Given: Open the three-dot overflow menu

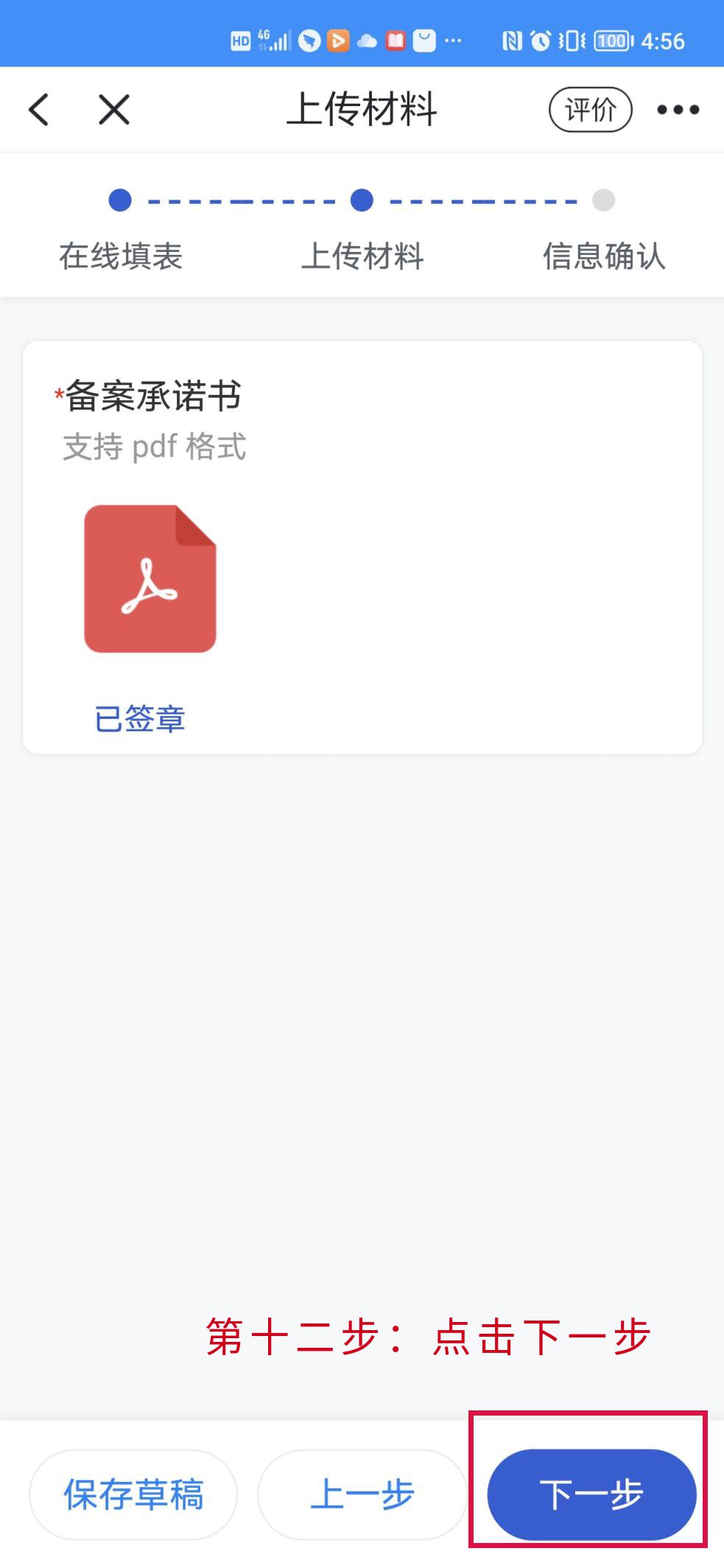Looking at the screenshot, I should 678,110.
